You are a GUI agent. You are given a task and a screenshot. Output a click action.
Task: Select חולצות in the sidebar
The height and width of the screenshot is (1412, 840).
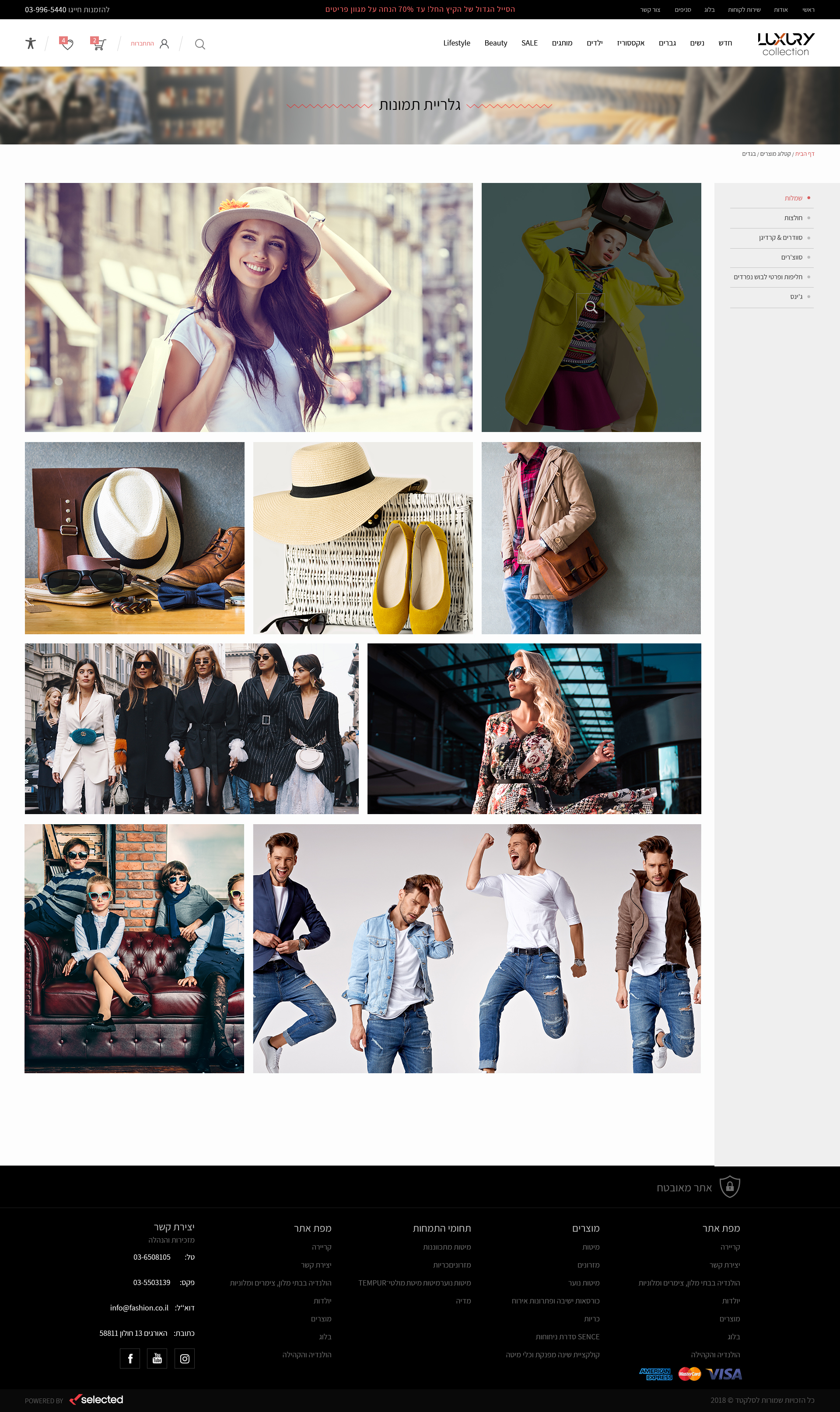click(793, 218)
